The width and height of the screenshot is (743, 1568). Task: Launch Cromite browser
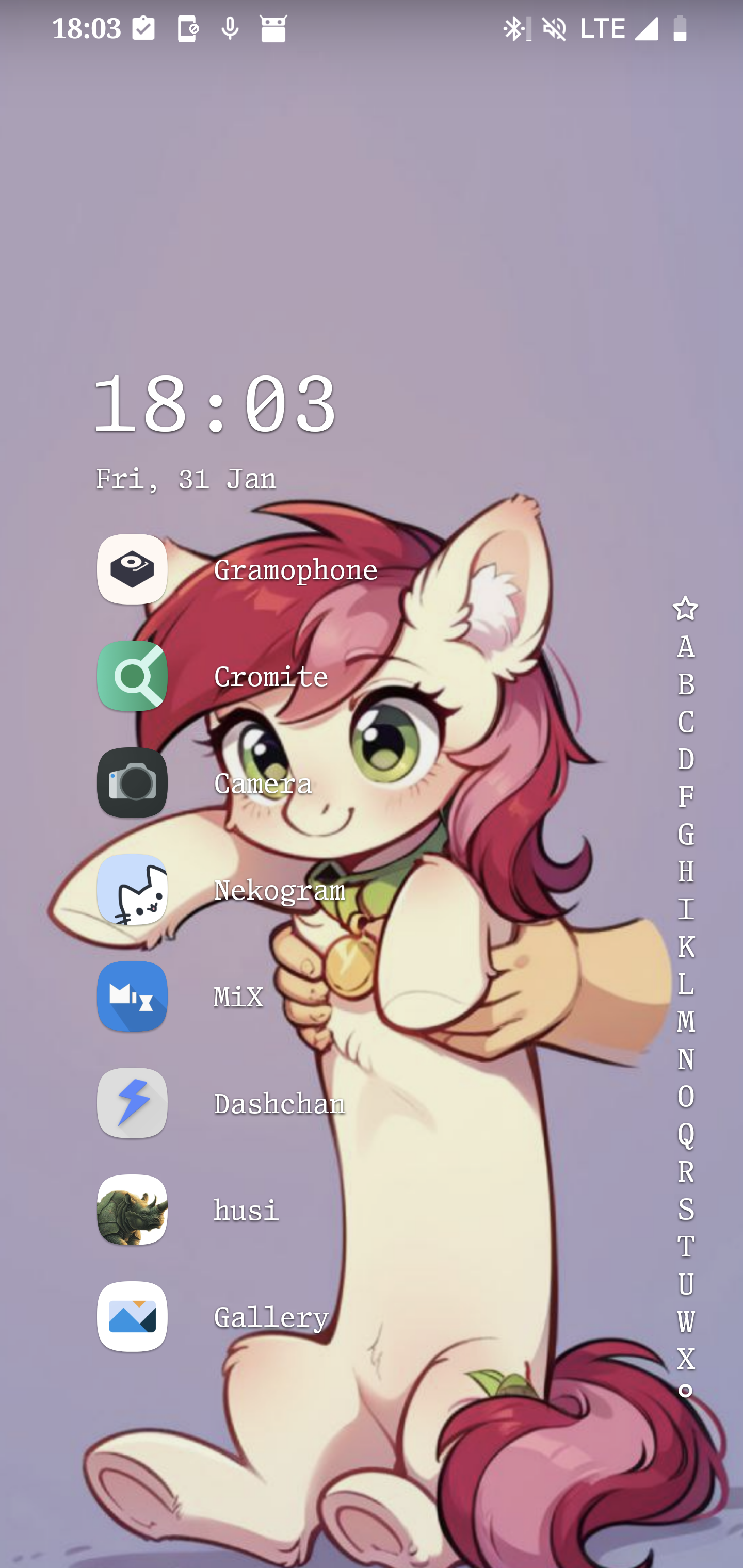[x=213, y=676]
